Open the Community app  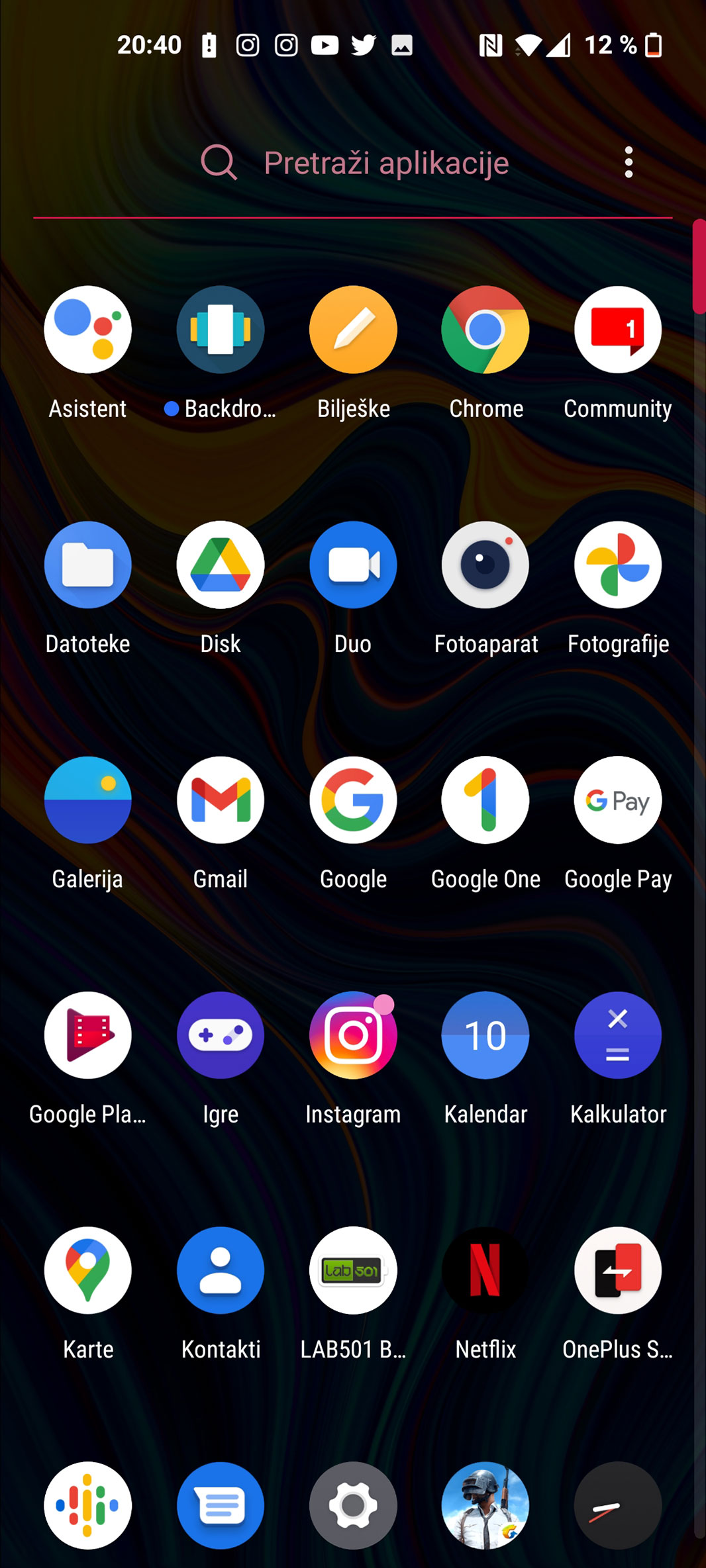pyautogui.click(x=618, y=330)
